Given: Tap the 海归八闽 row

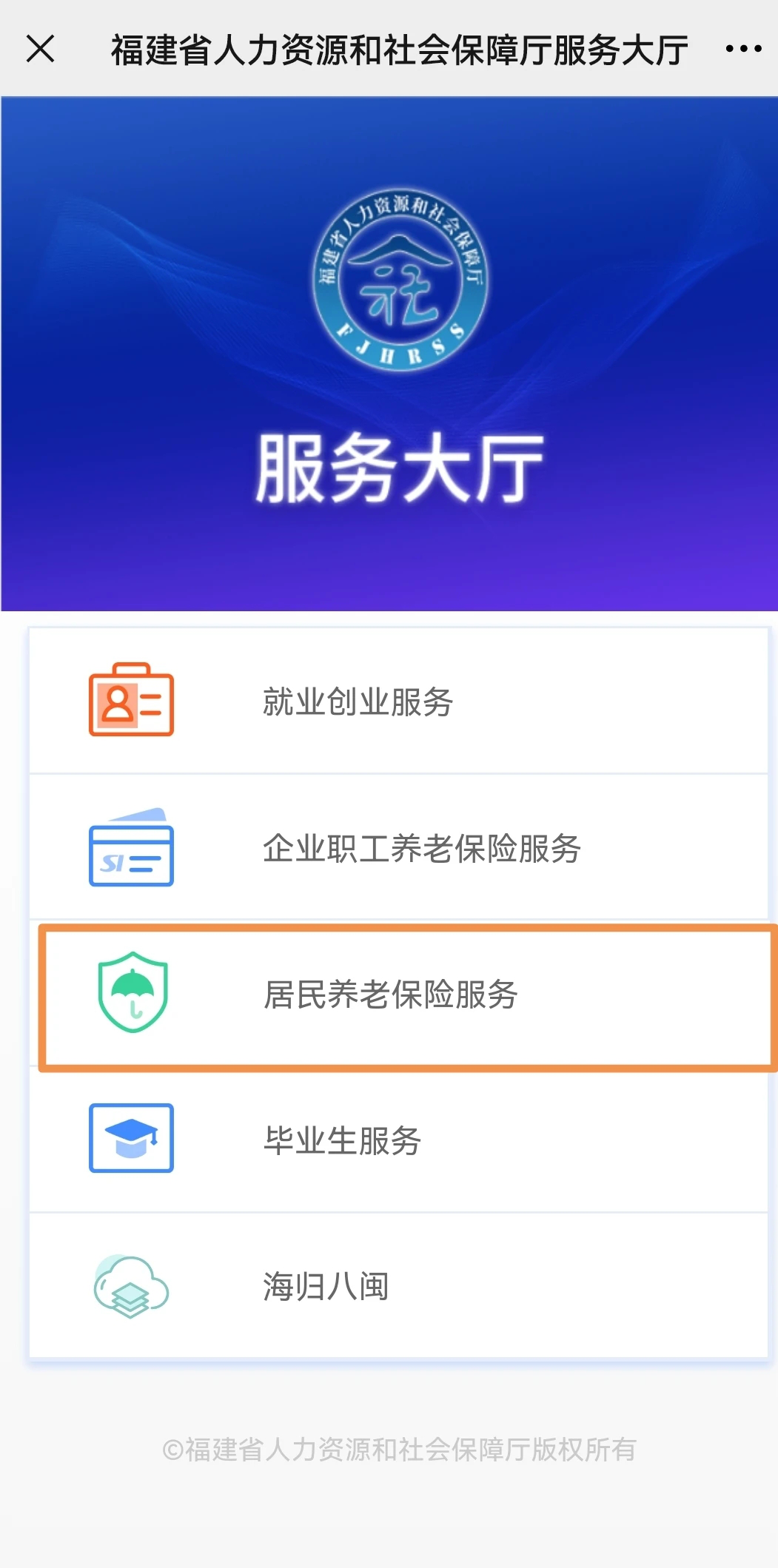Looking at the screenshot, I should click(398, 1286).
